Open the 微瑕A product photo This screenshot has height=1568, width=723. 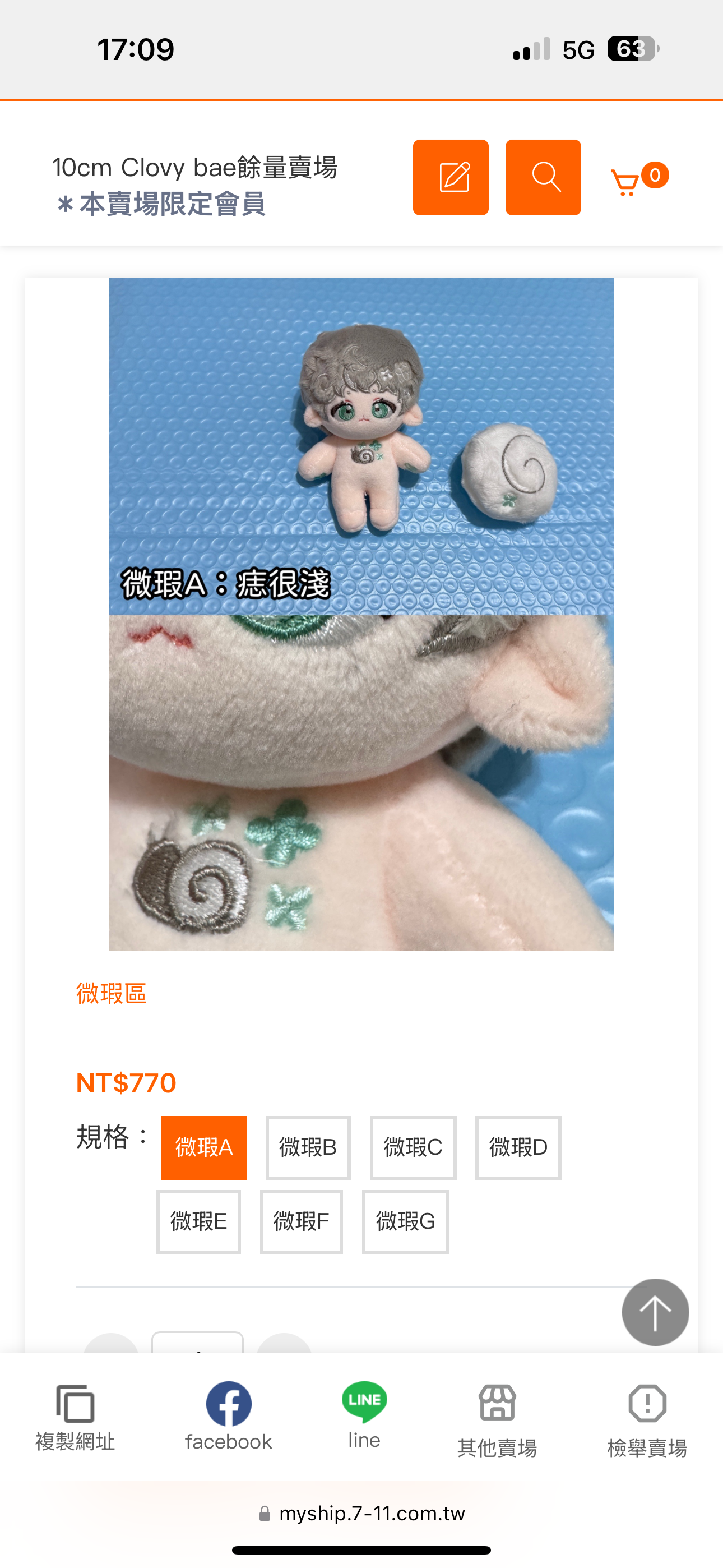tap(361, 614)
